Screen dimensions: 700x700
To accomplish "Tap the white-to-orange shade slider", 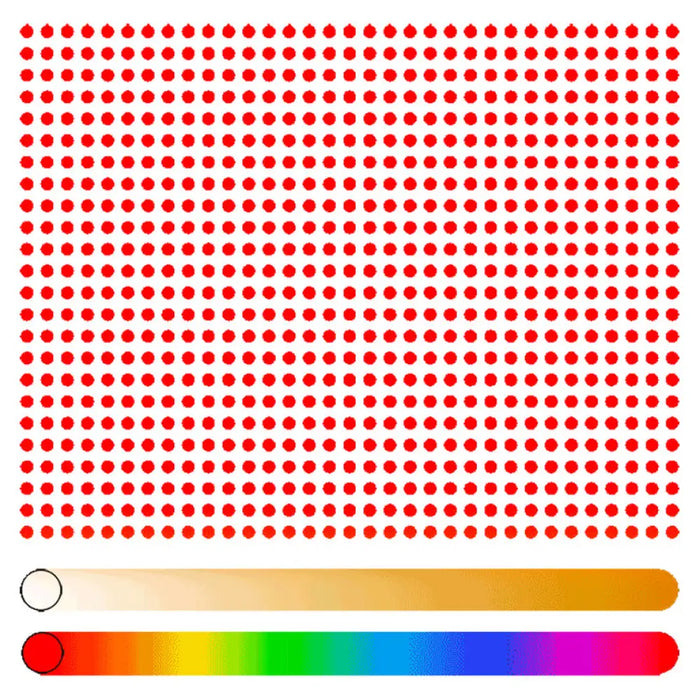I will point(350,589).
